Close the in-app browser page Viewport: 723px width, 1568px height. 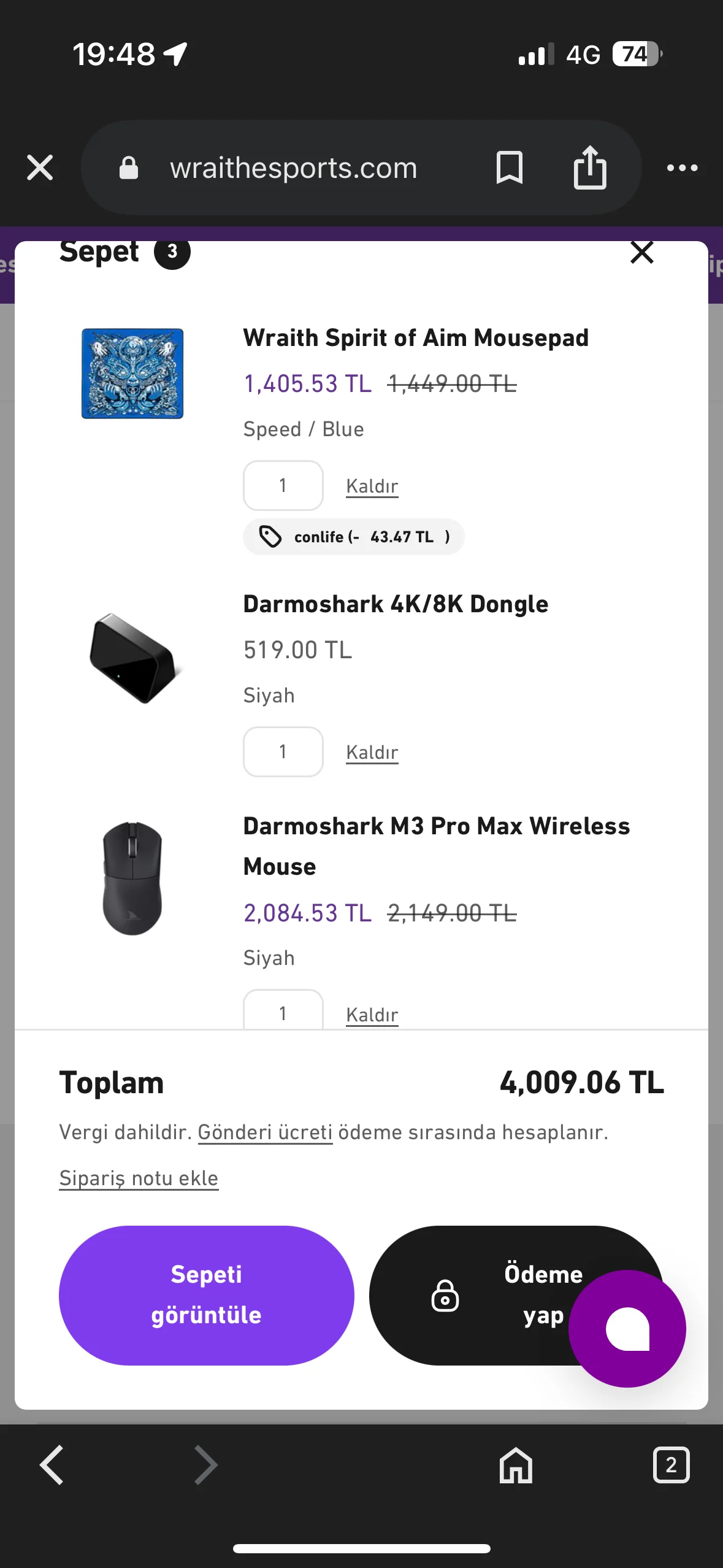coord(40,167)
